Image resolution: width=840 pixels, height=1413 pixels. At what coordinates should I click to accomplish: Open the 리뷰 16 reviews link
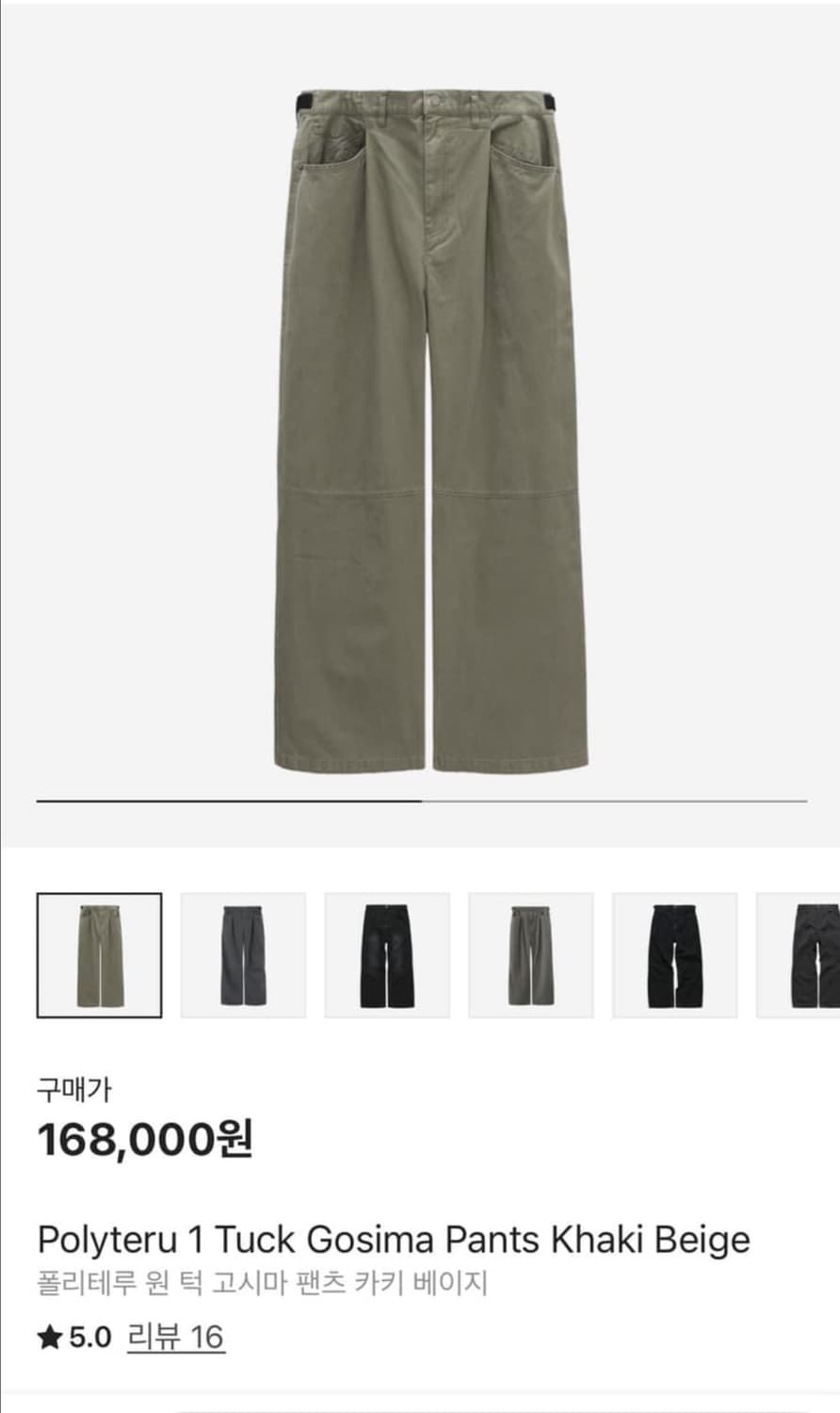point(174,1337)
